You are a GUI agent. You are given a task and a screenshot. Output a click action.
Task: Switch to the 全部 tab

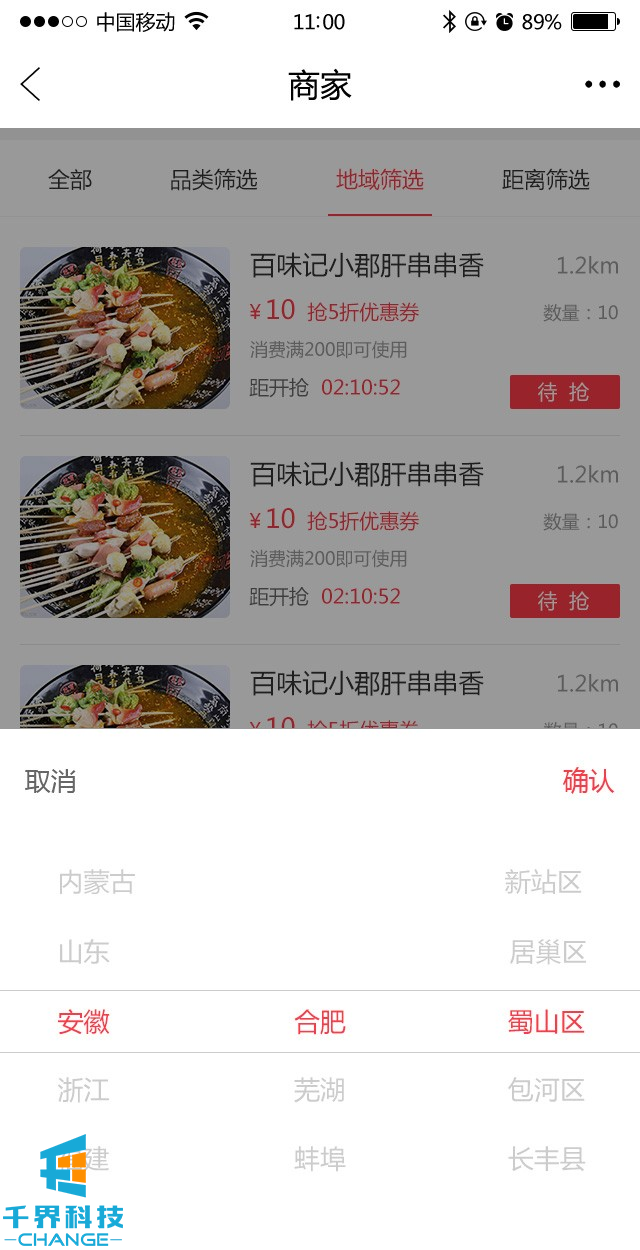pos(70,180)
